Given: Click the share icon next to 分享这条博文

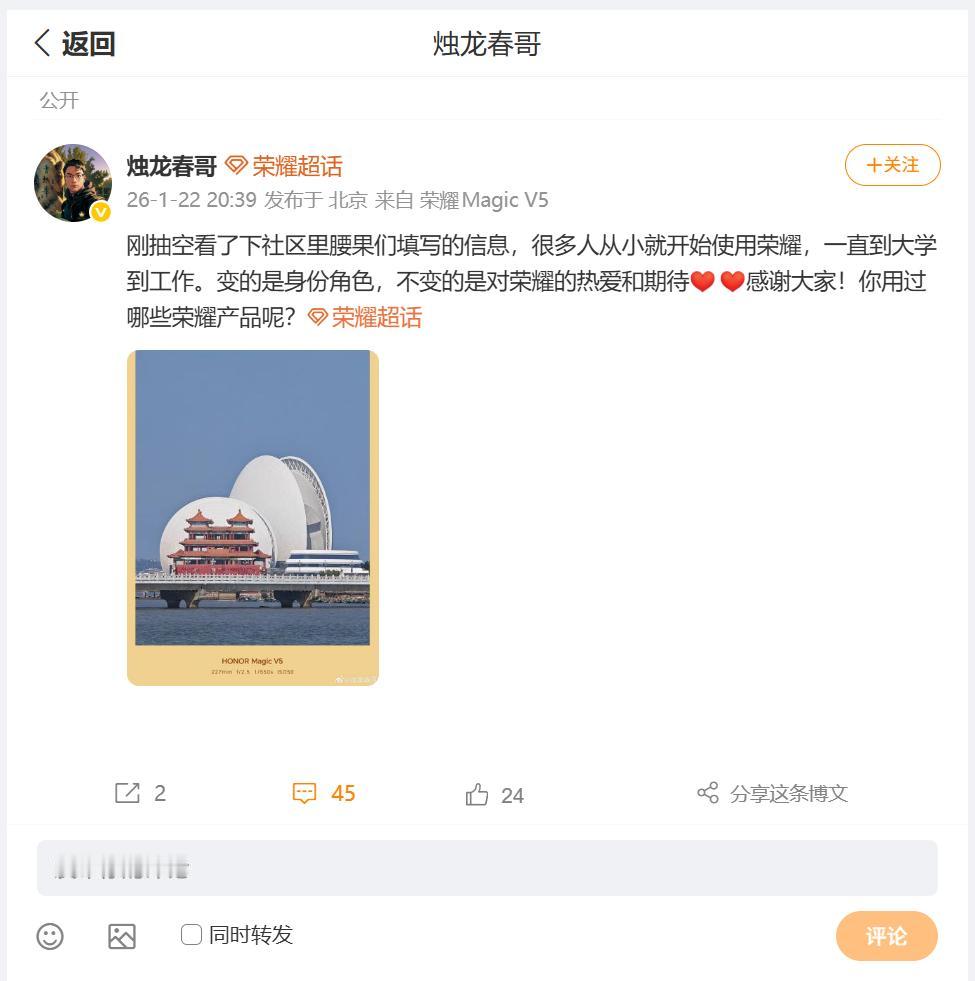Looking at the screenshot, I should [708, 793].
